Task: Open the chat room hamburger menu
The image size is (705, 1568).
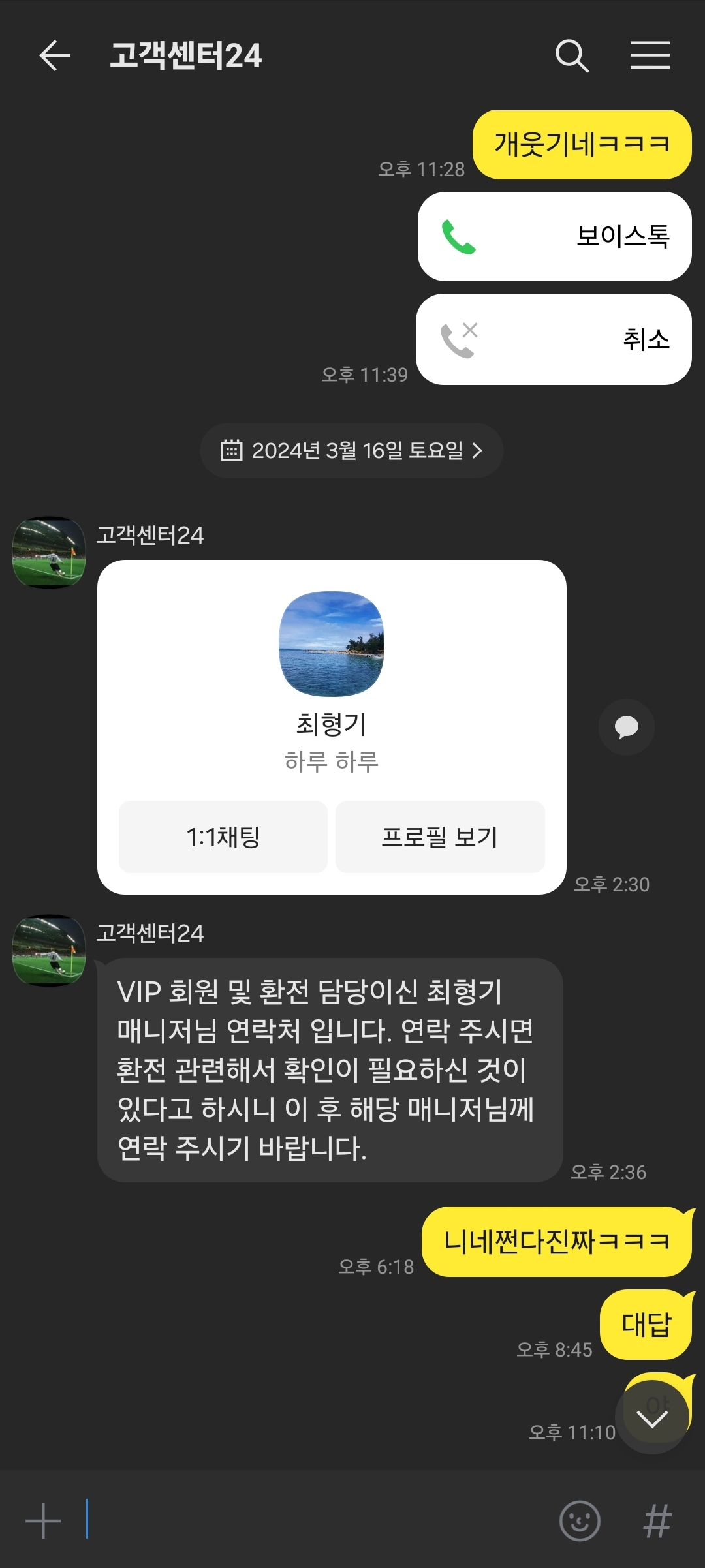Action: pos(650,55)
